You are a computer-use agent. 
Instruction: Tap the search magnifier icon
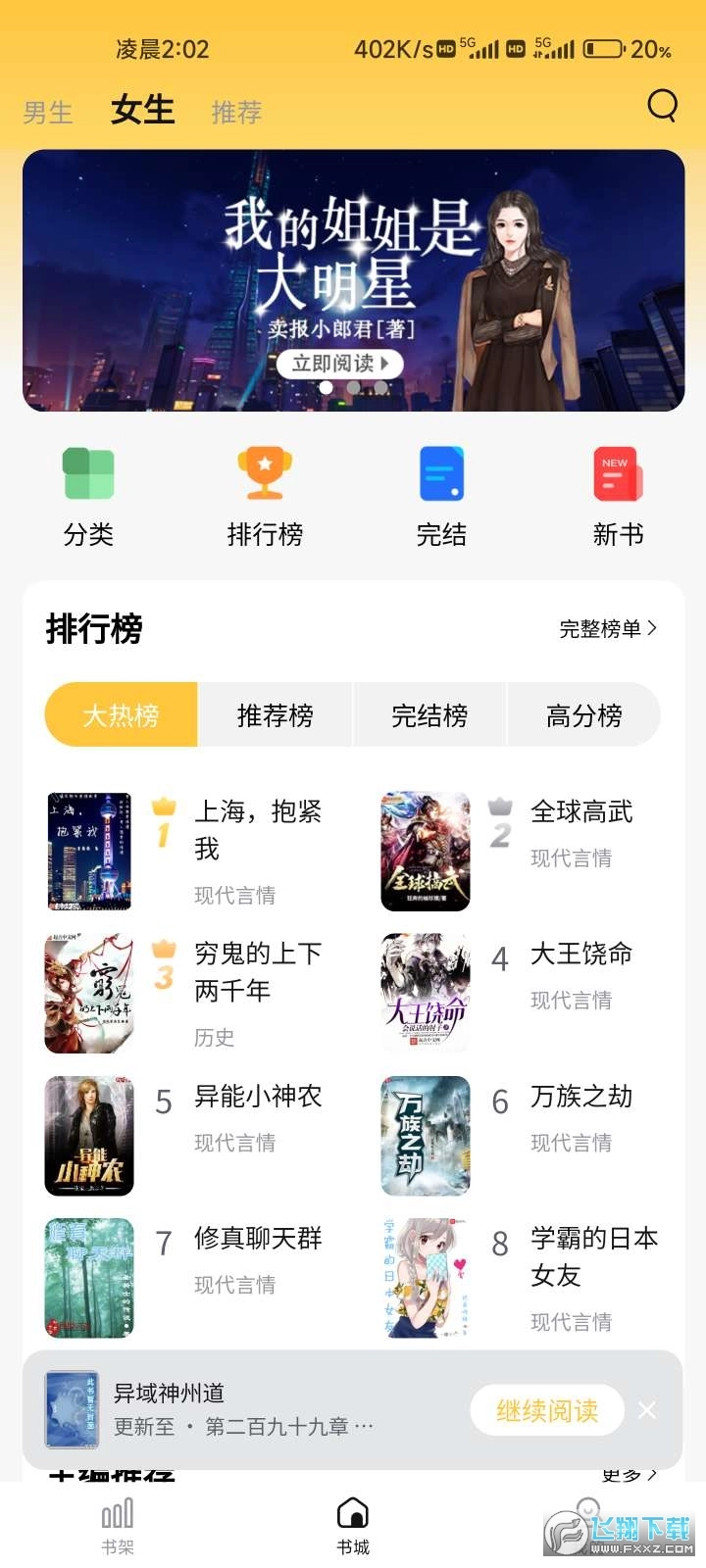(x=662, y=106)
